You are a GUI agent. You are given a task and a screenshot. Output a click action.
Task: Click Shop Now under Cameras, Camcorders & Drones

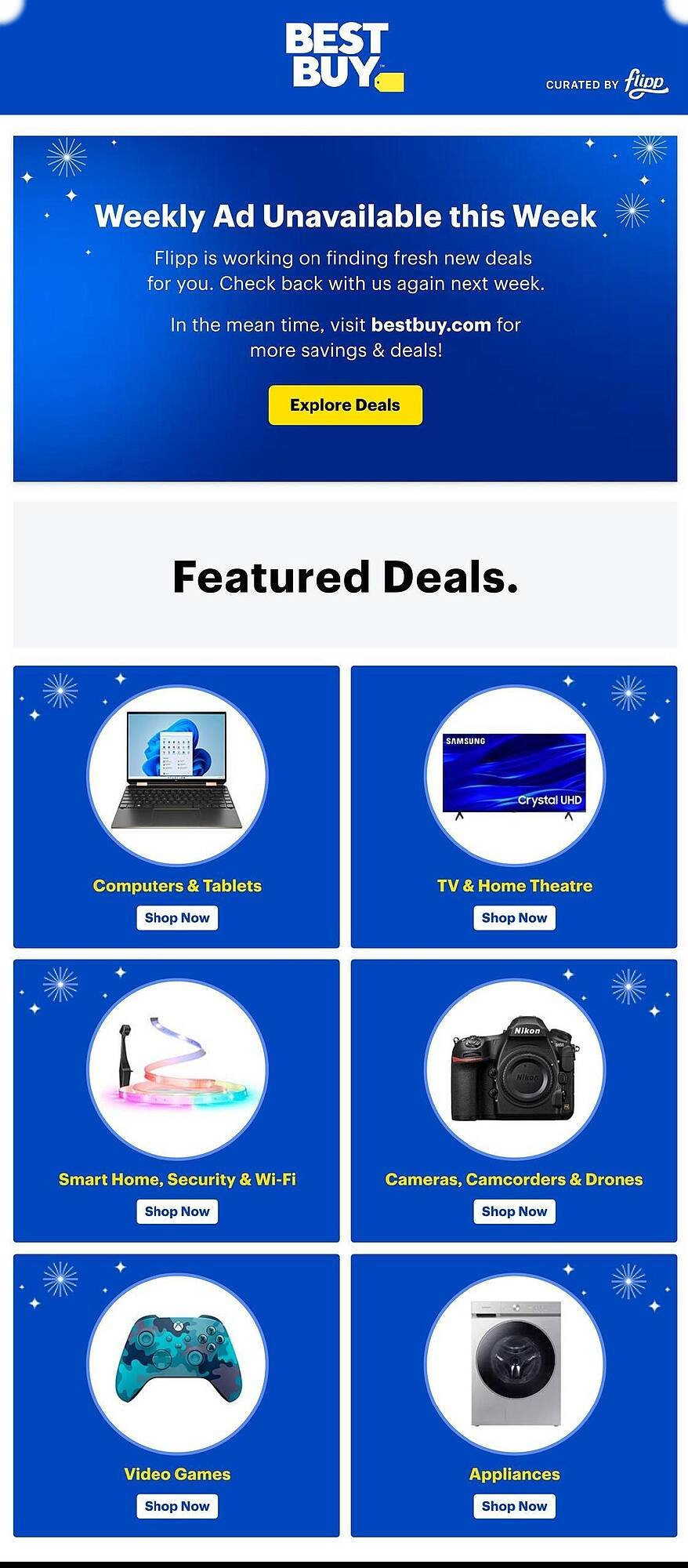(x=514, y=1211)
